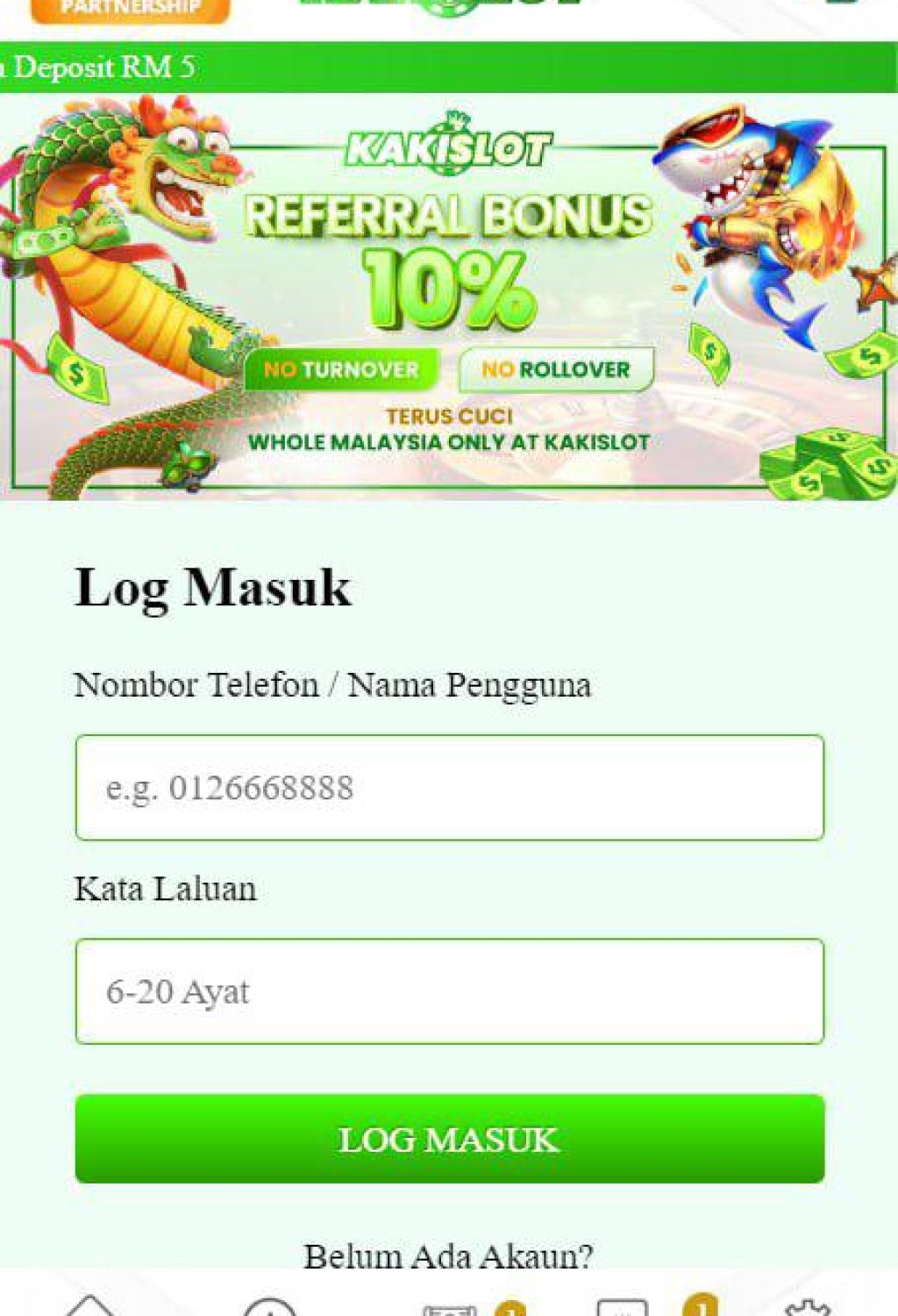Click the Log Masuk heading
This screenshot has width=898, height=1316.
coord(213,590)
